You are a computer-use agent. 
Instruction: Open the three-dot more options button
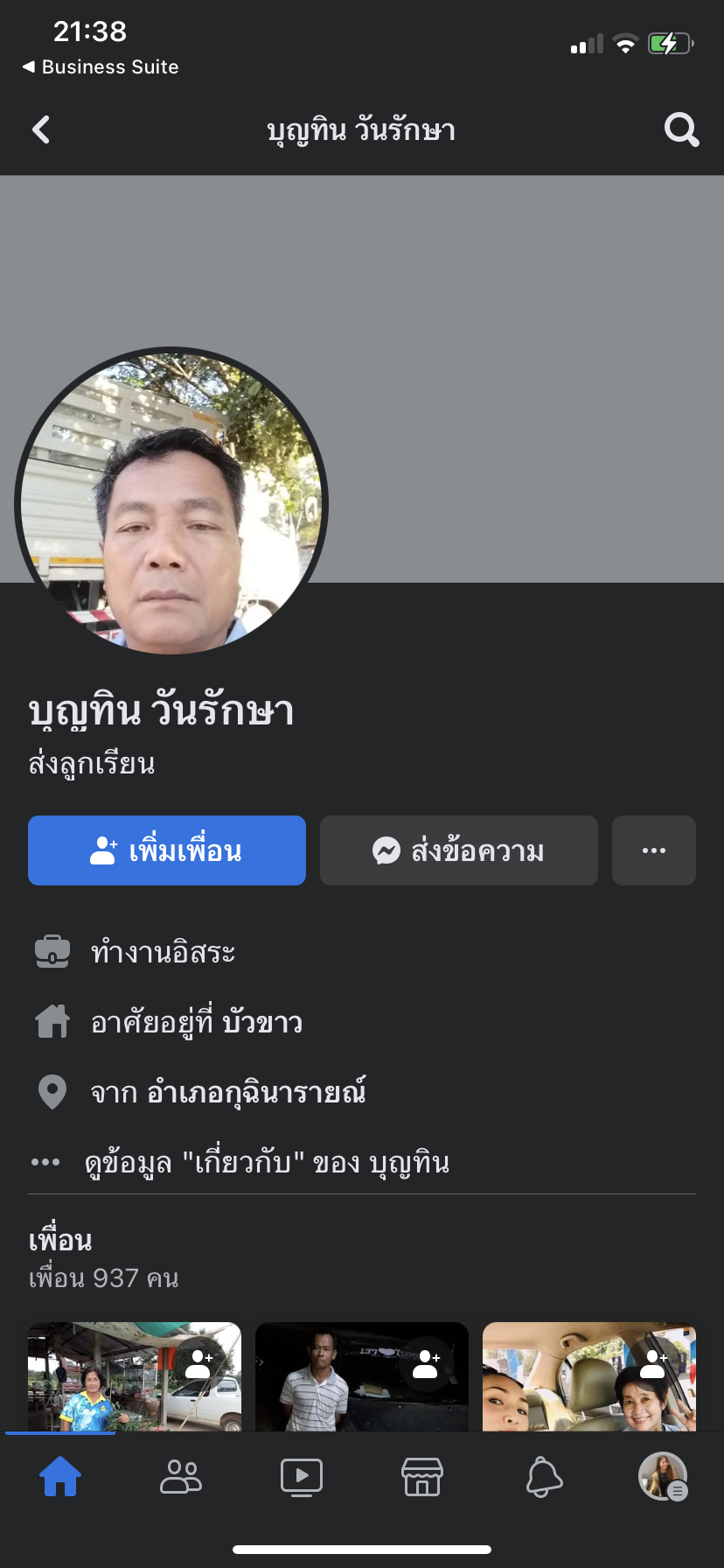point(654,850)
